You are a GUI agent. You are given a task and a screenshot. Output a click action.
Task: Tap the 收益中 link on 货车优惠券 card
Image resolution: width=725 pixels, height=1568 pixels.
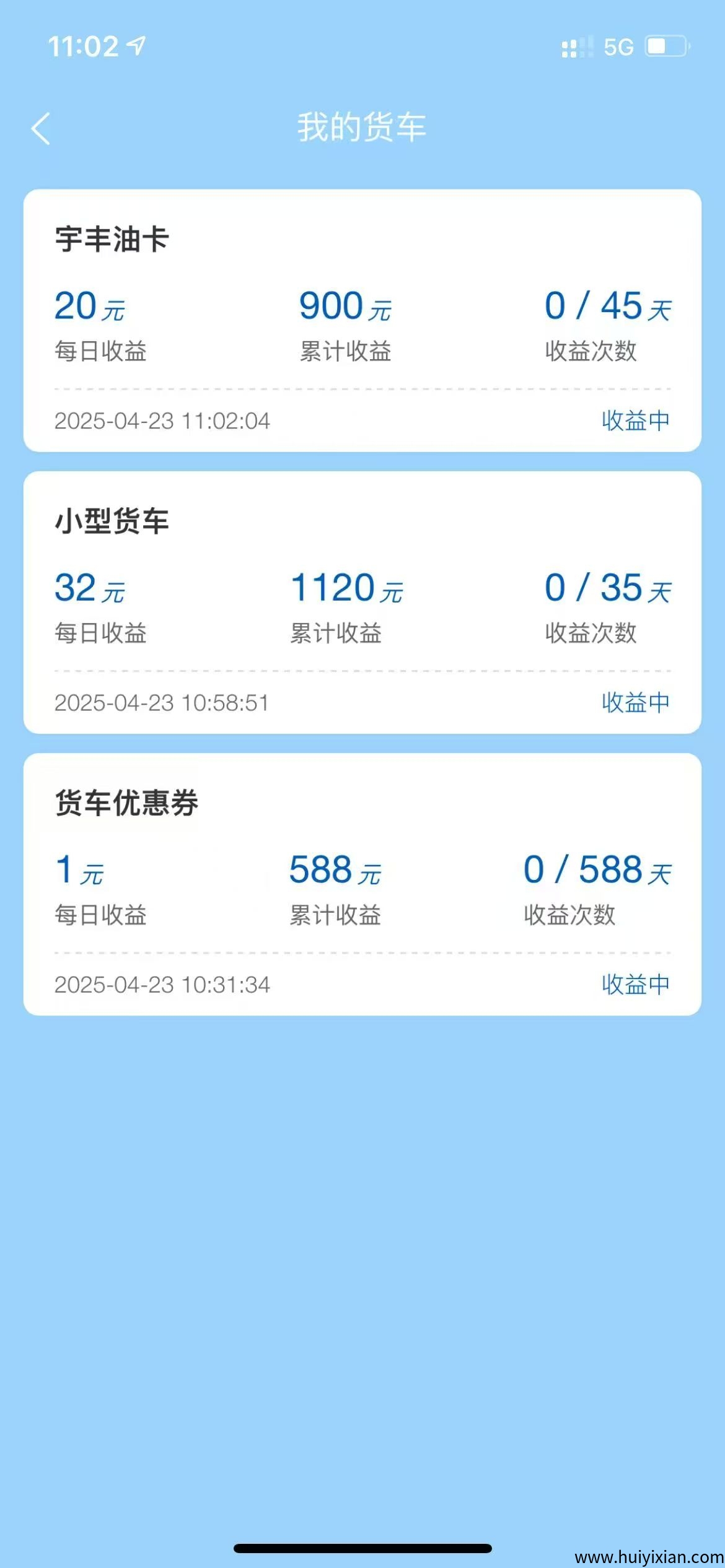tap(634, 985)
